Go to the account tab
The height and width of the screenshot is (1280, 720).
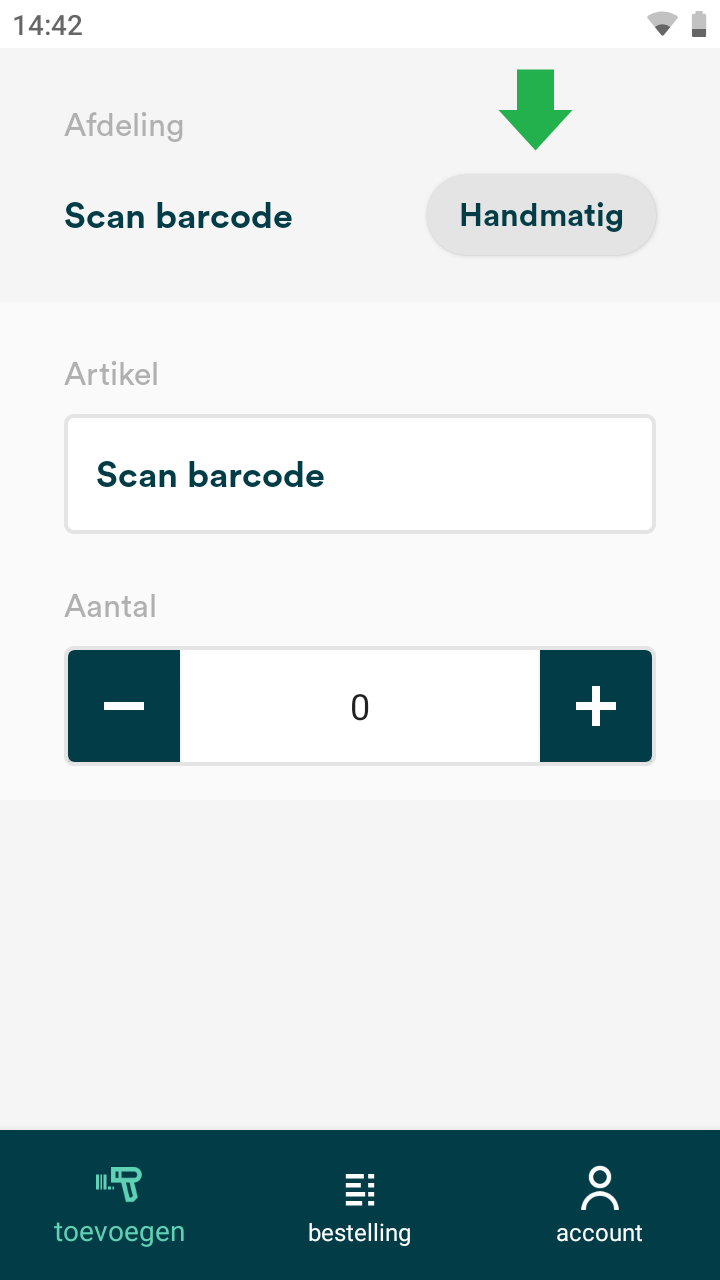point(599,1205)
